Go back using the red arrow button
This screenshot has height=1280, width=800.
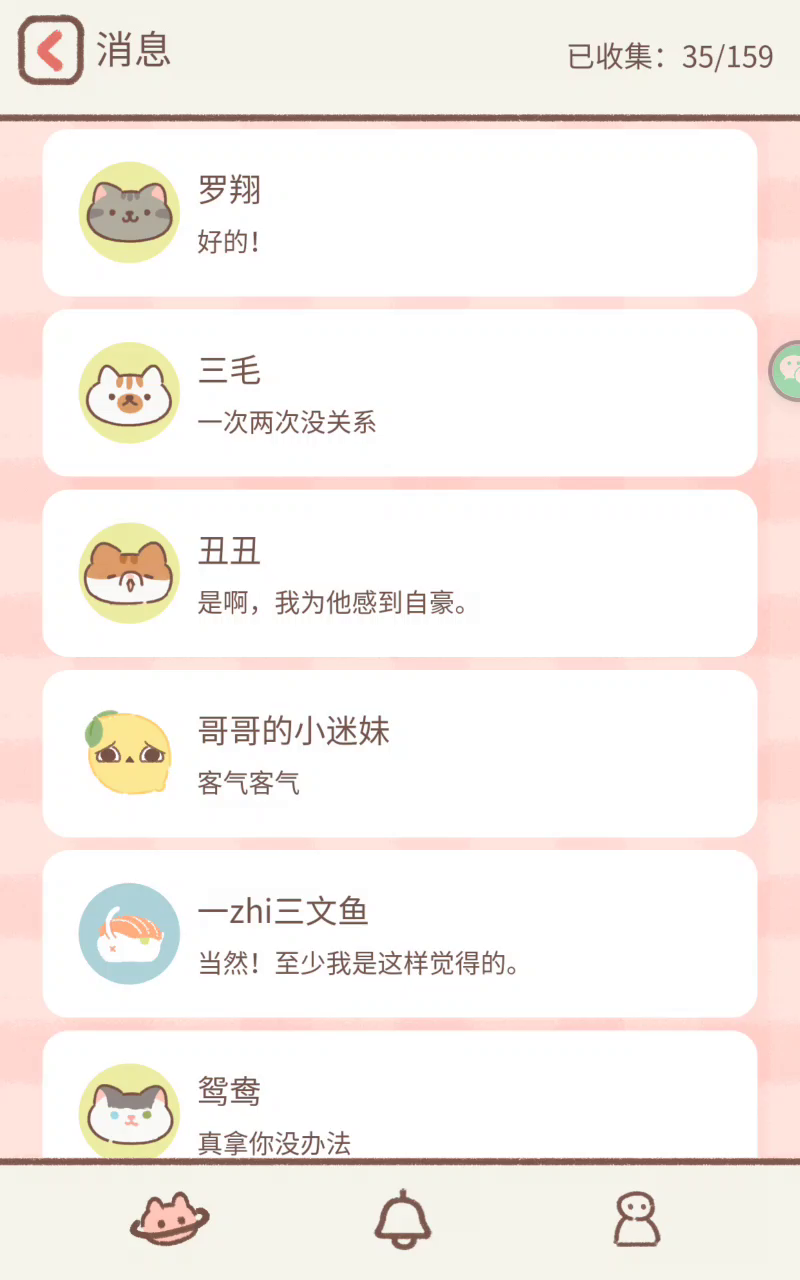coord(50,50)
